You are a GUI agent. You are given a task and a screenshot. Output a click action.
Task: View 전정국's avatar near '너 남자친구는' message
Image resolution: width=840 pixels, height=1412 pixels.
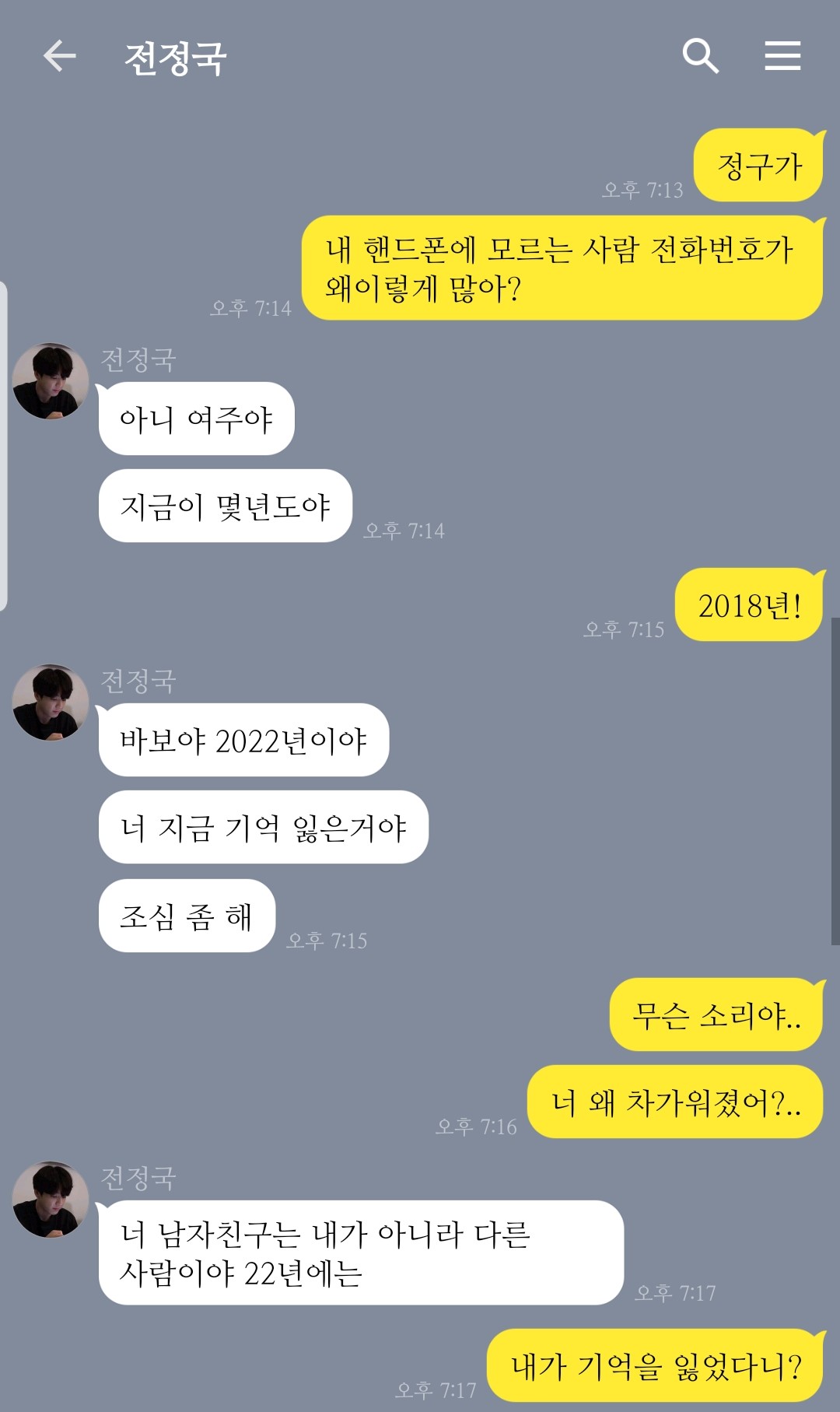point(51,1200)
